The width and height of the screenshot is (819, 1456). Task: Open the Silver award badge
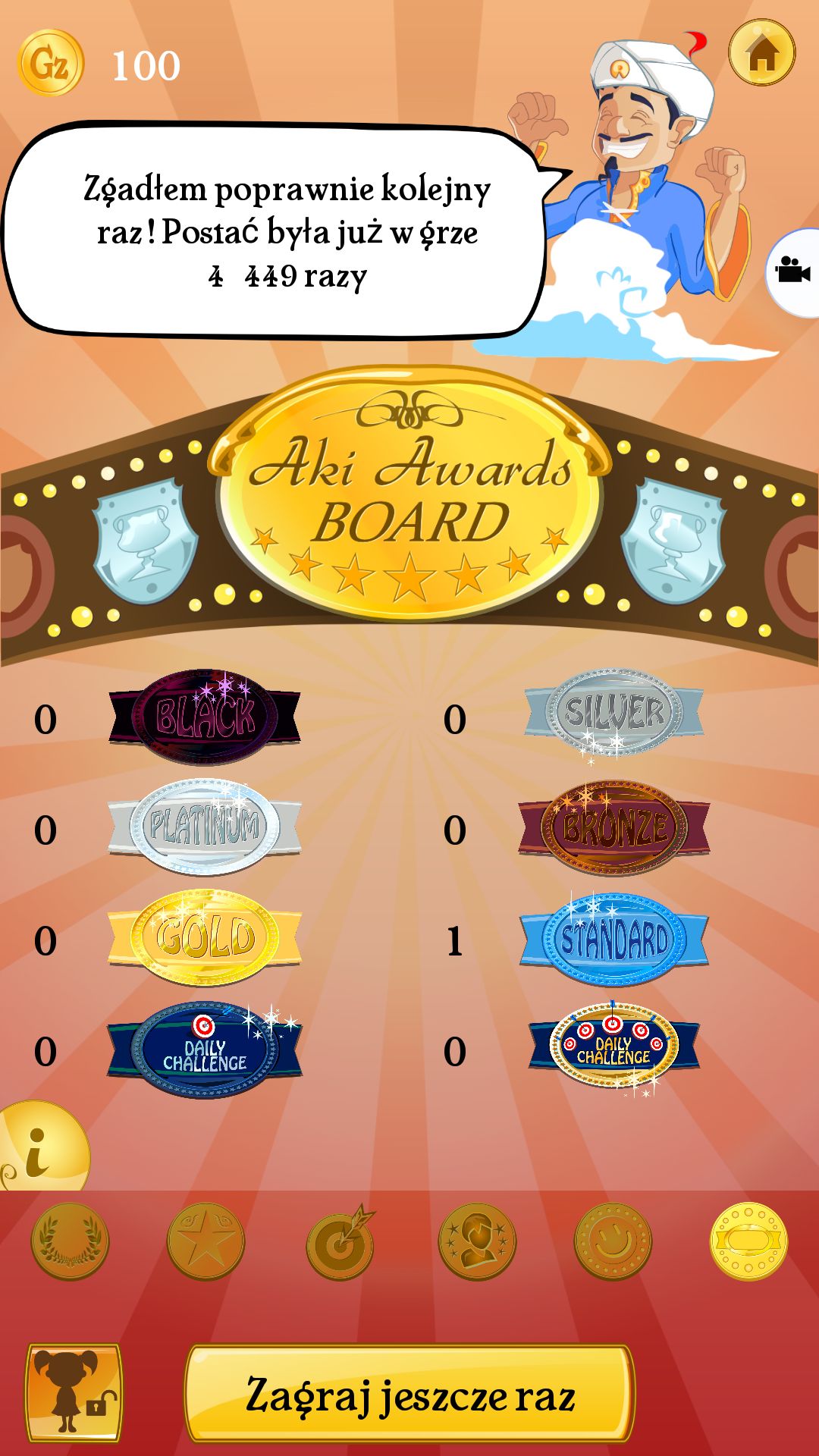613,713
